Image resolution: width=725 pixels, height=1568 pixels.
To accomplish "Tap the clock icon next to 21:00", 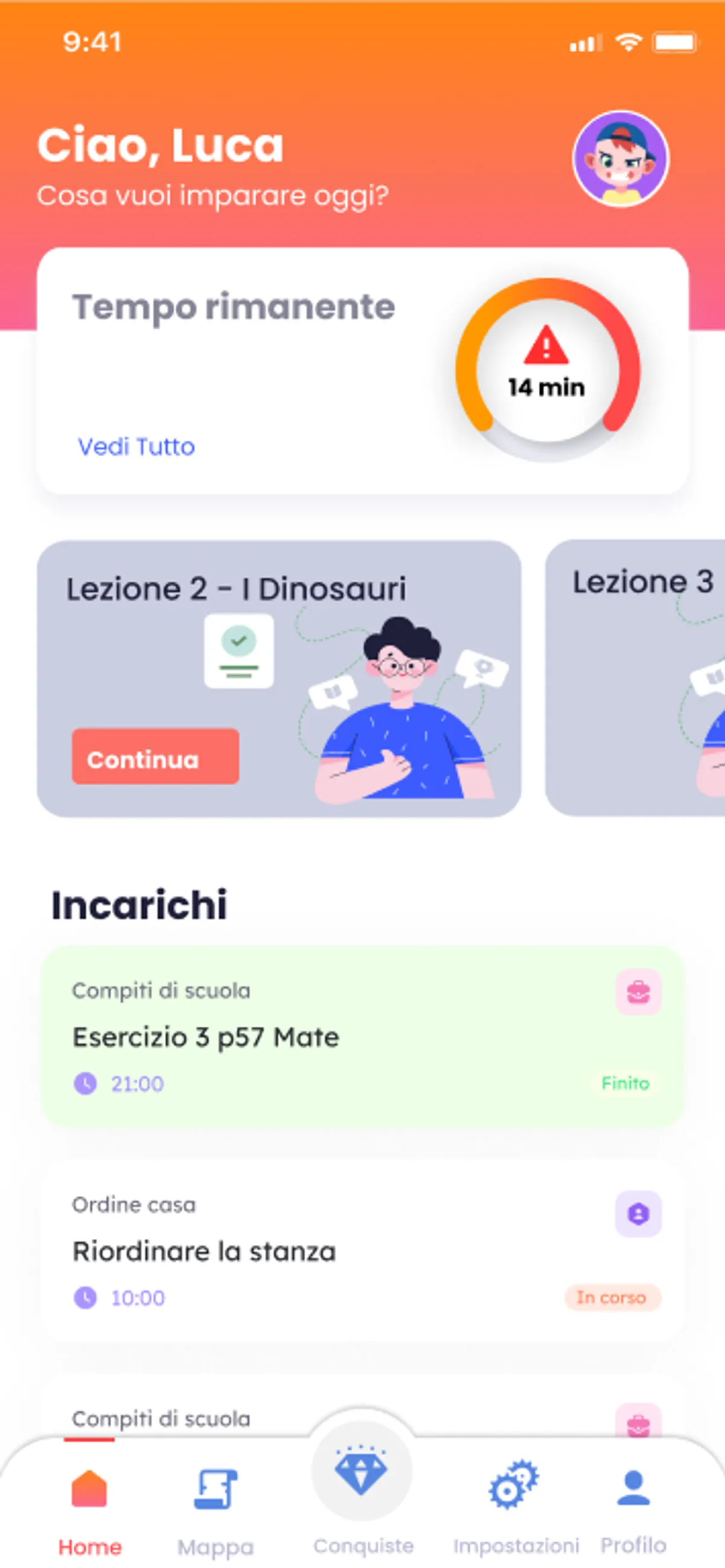I will (85, 1082).
